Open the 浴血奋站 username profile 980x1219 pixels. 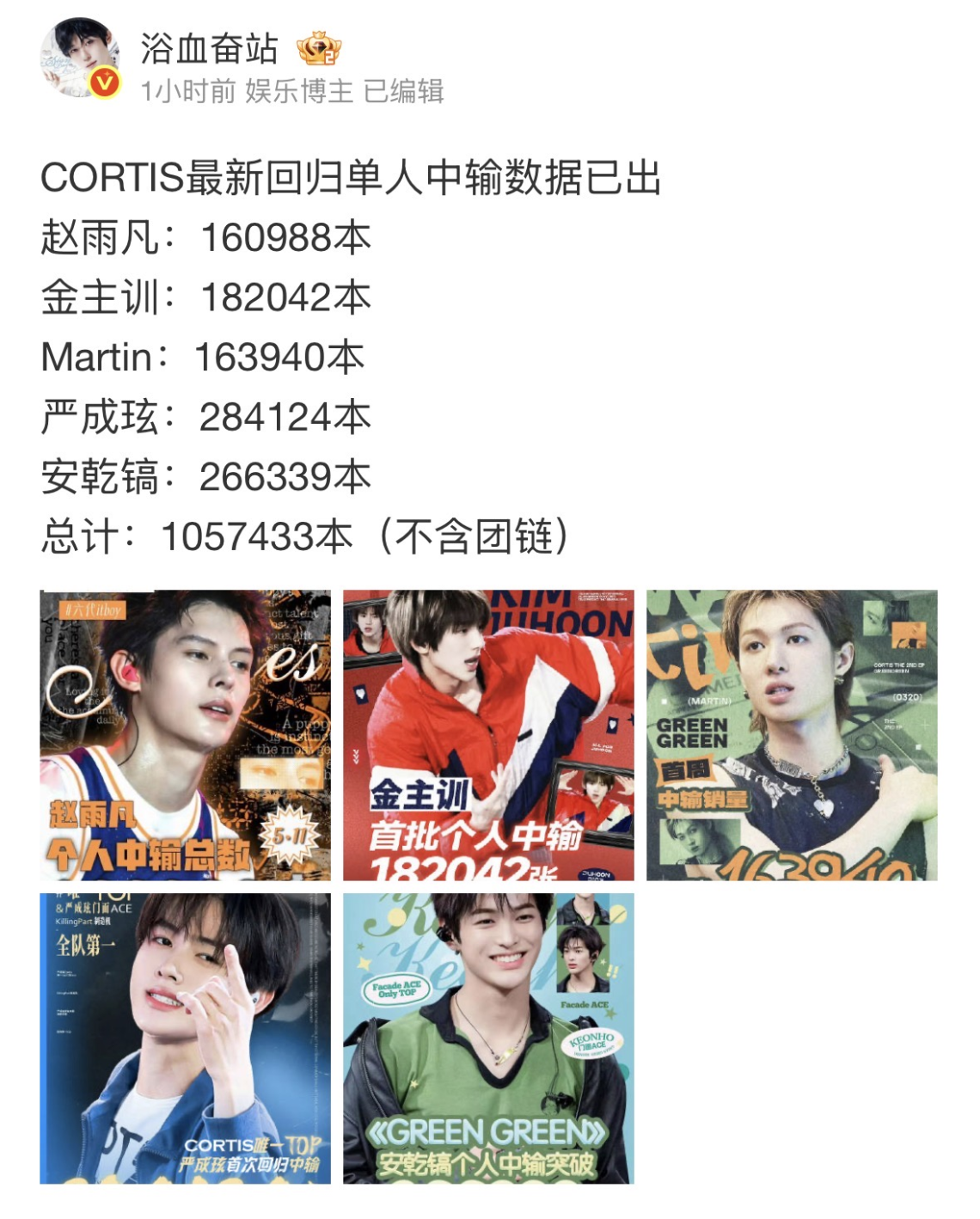[x=209, y=49]
